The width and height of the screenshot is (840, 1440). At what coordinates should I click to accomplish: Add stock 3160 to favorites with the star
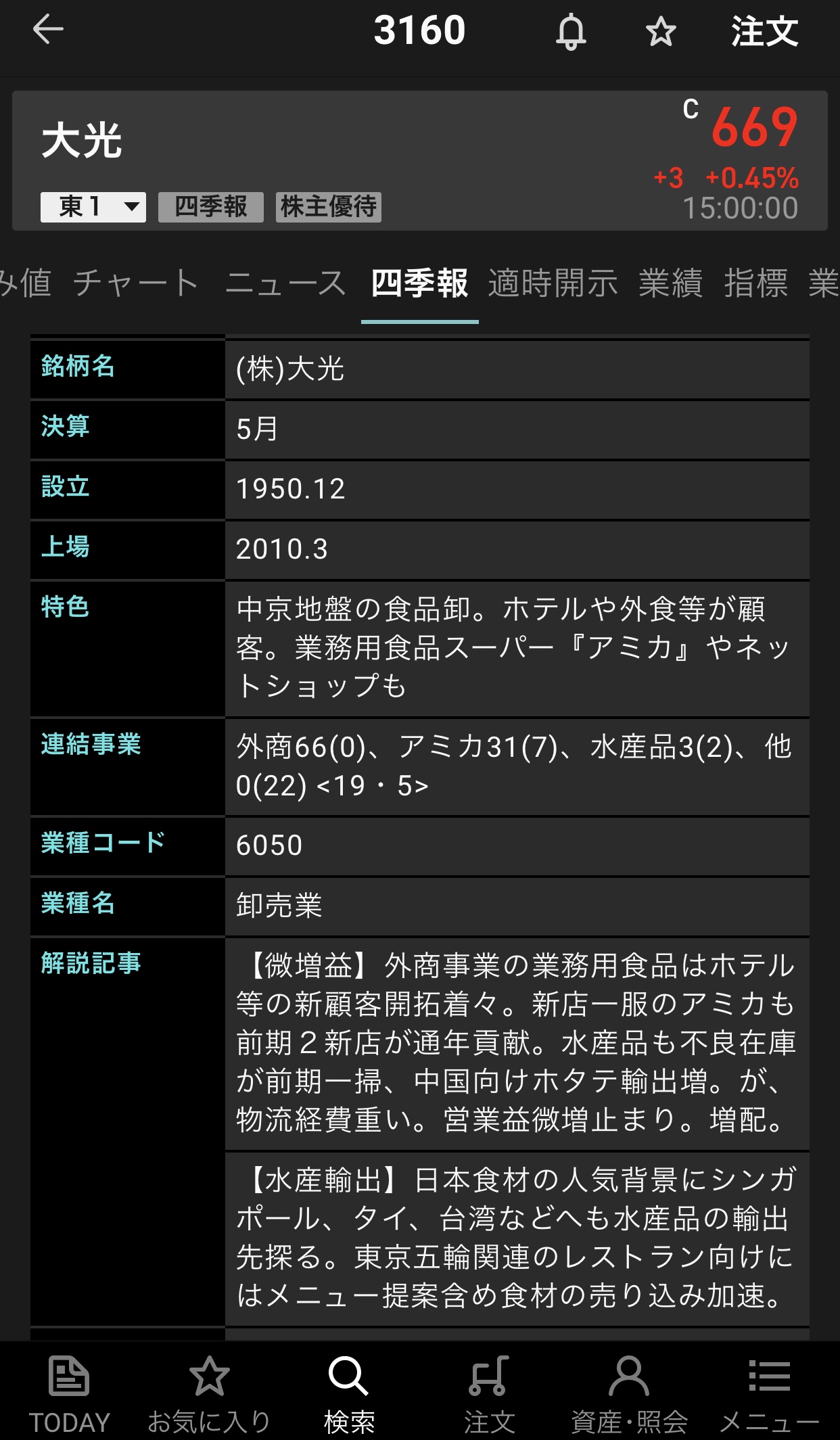660,32
